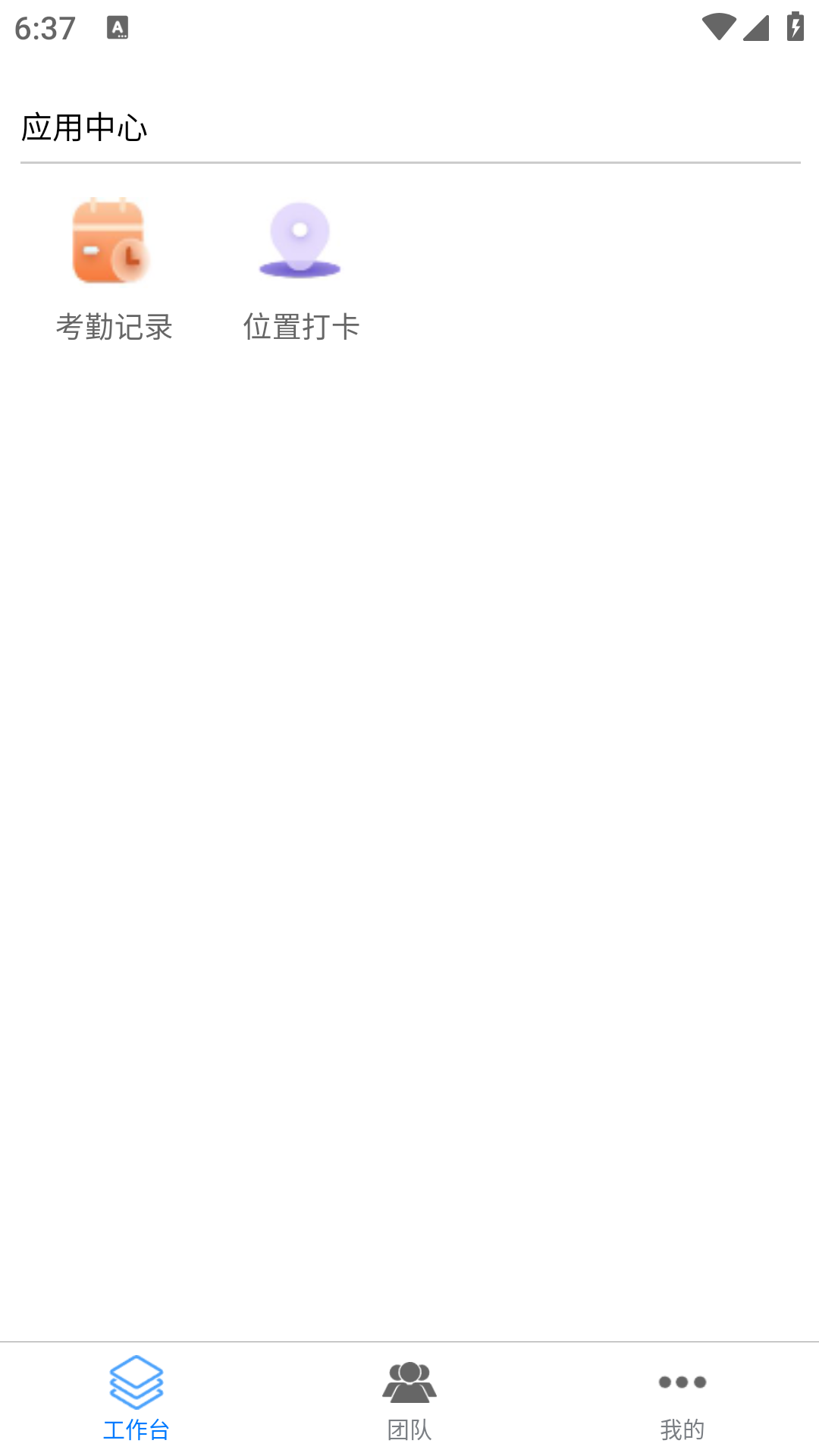Tap the notification icon in the status bar
This screenshot has width=819, height=1456.
(x=119, y=26)
